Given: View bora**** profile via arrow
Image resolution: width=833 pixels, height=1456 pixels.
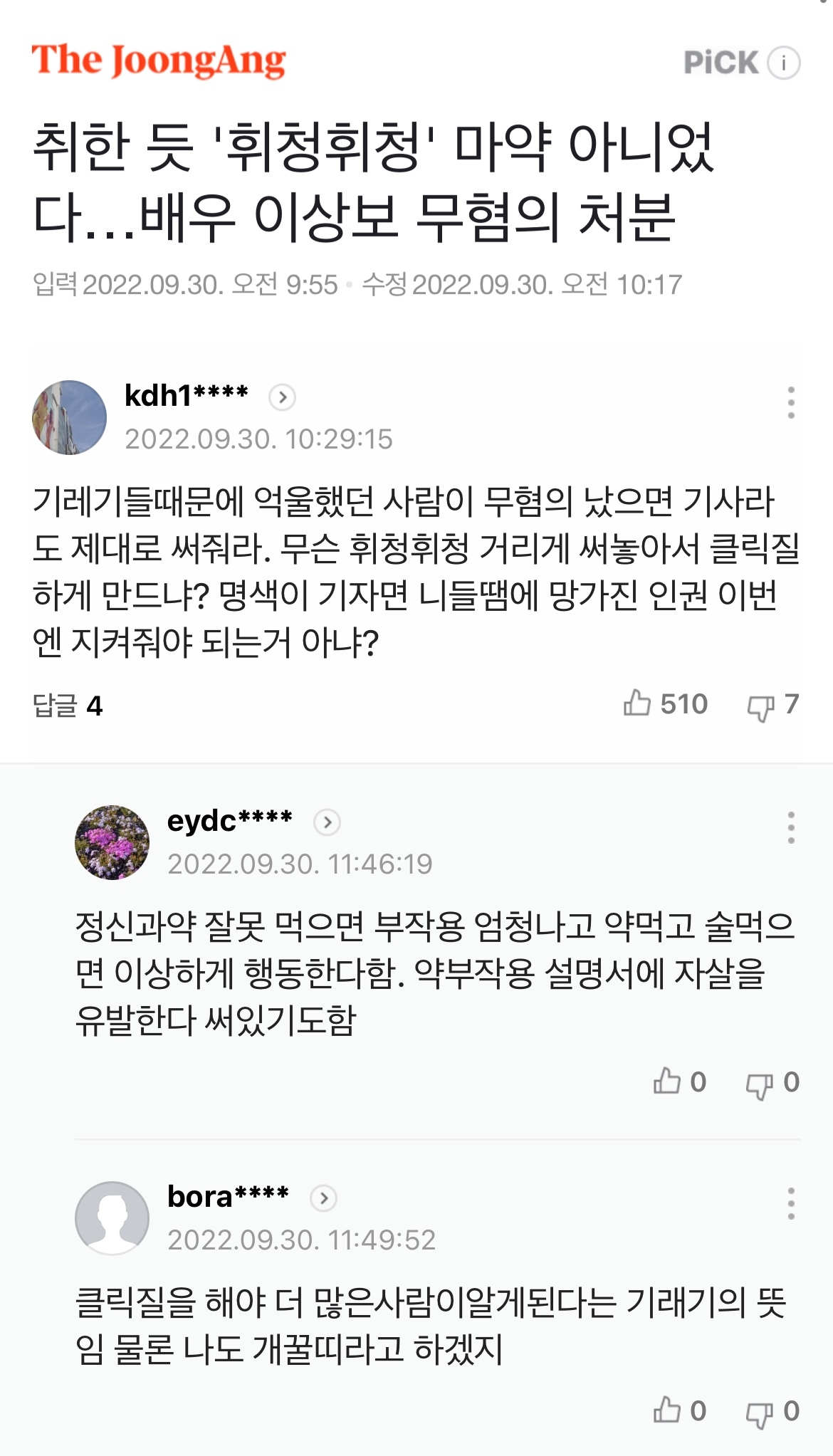Looking at the screenshot, I should (324, 1198).
